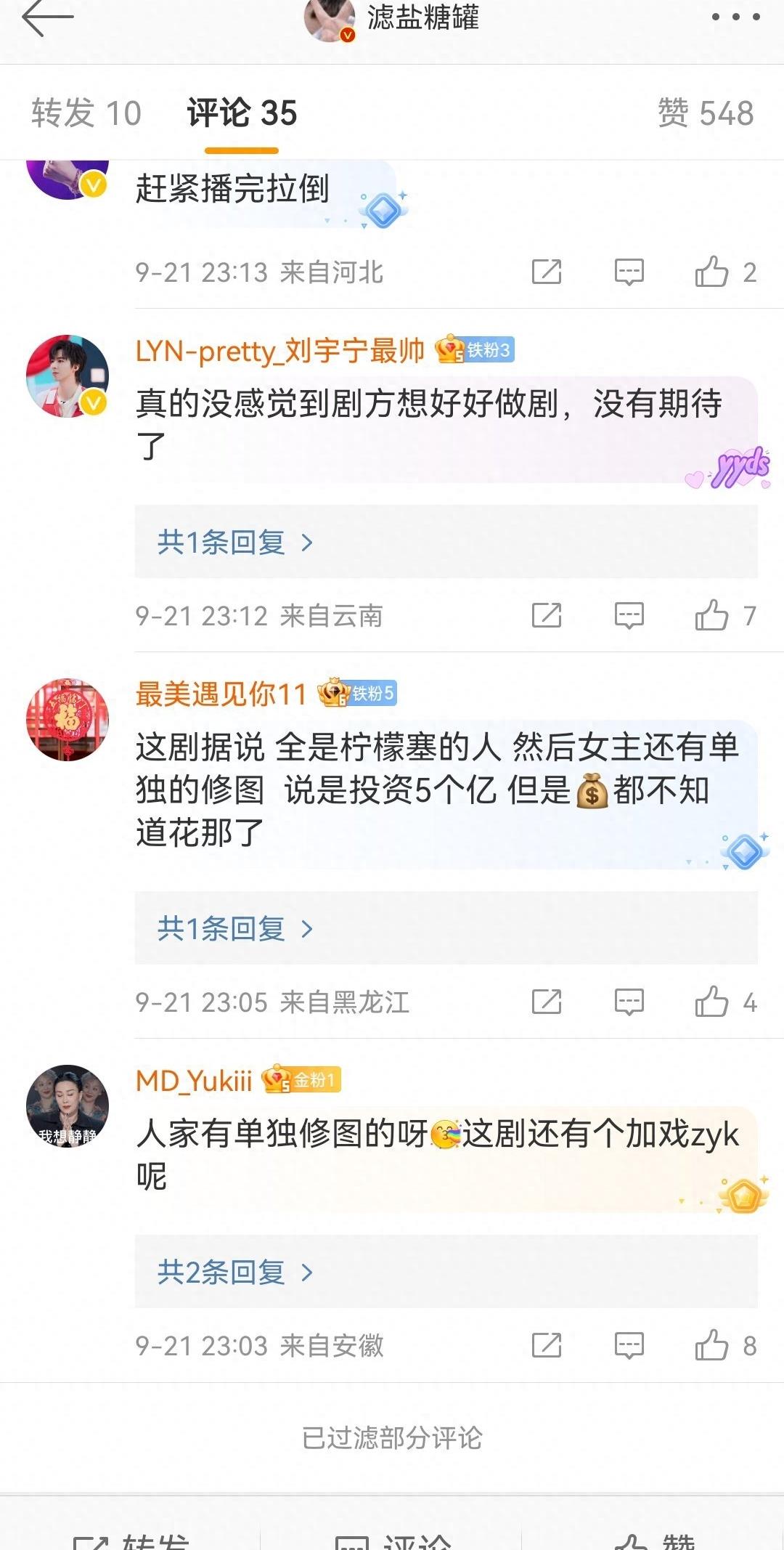Image resolution: width=784 pixels, height=1550 pixels.
Task: Reply to 最美遇见你11's comment
Action: tap(629, 1002)
